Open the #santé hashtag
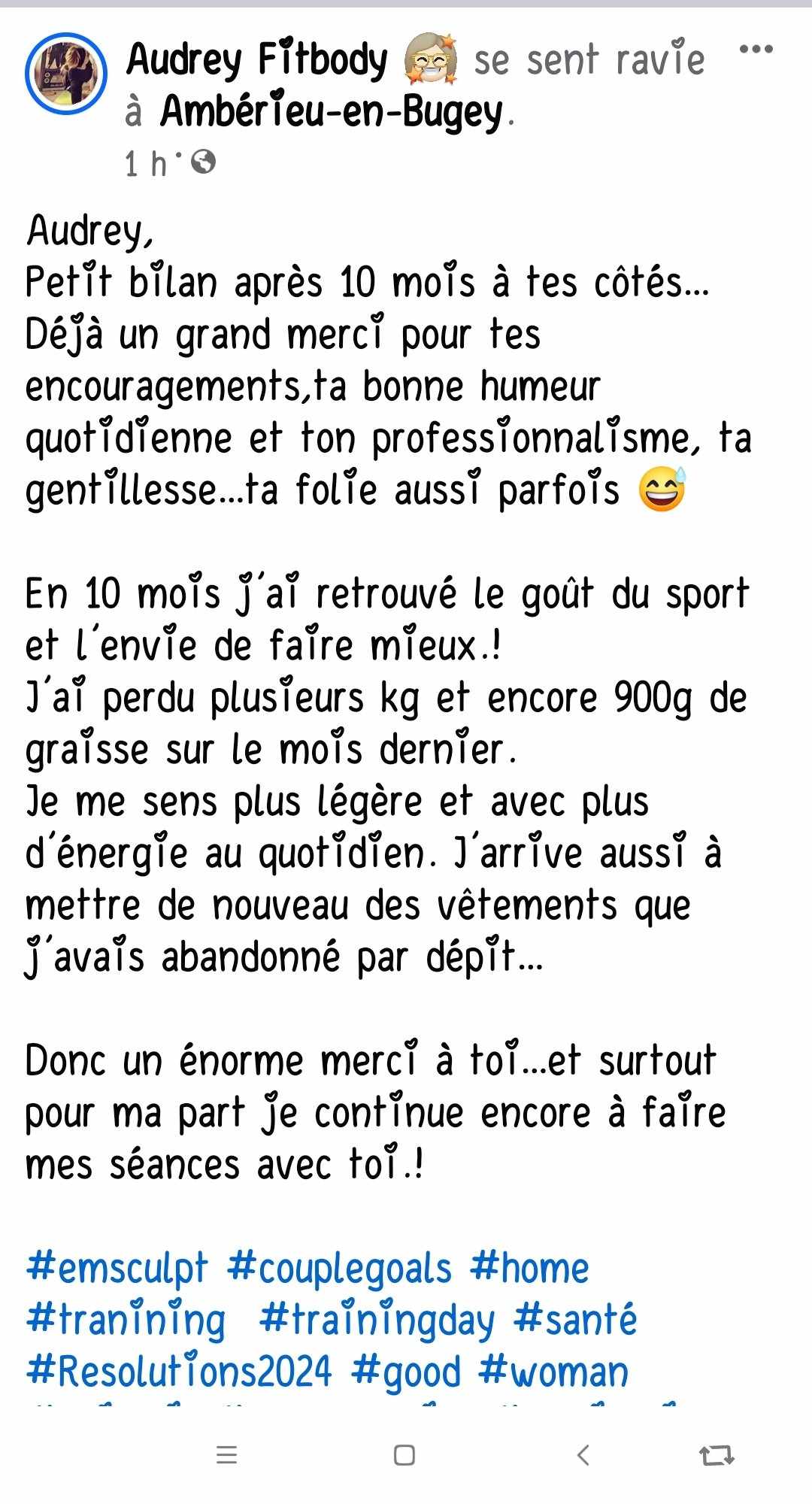 (576, 1320)
